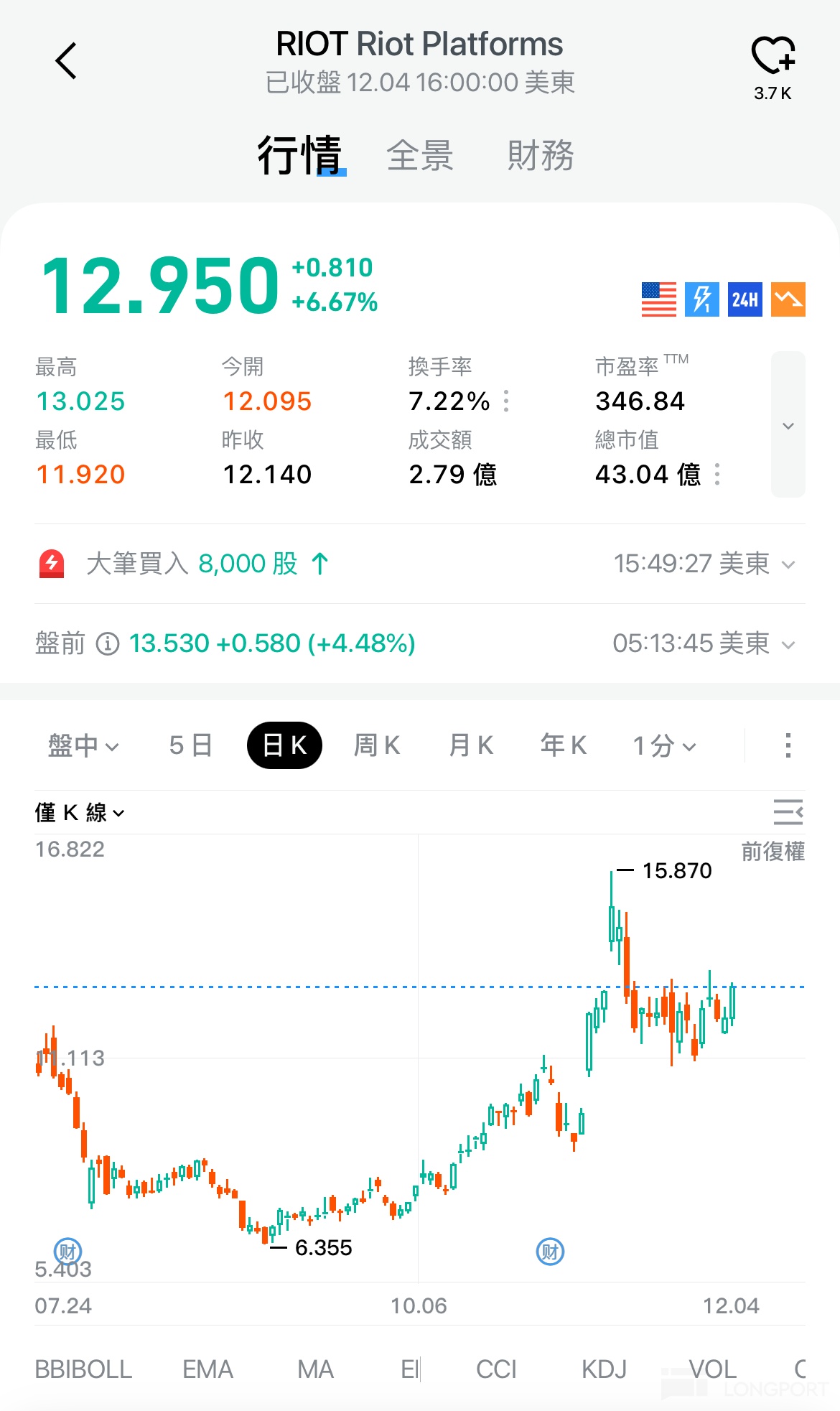Open the chart options three-dot menu
The image size is (840, 1411).
788,746
